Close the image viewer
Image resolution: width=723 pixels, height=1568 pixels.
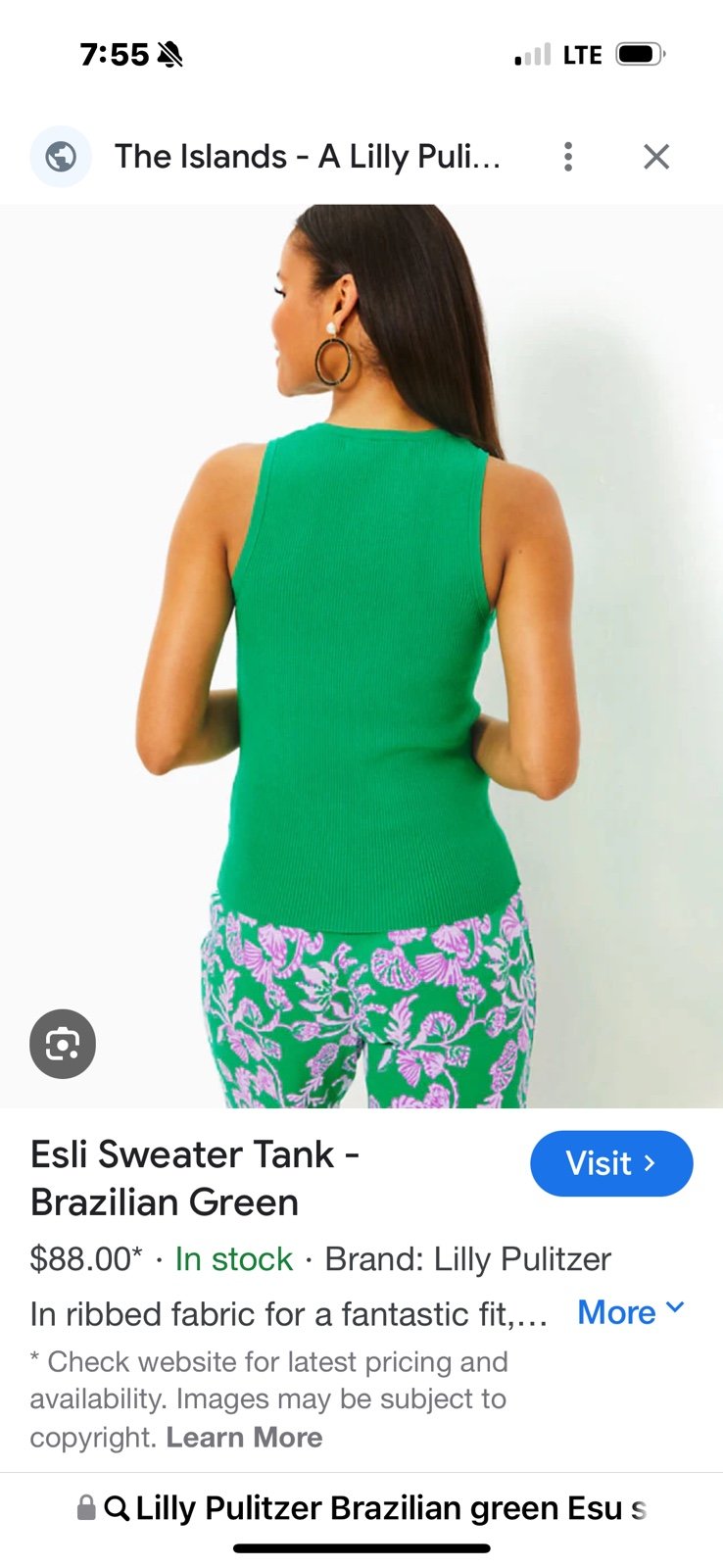655,157
